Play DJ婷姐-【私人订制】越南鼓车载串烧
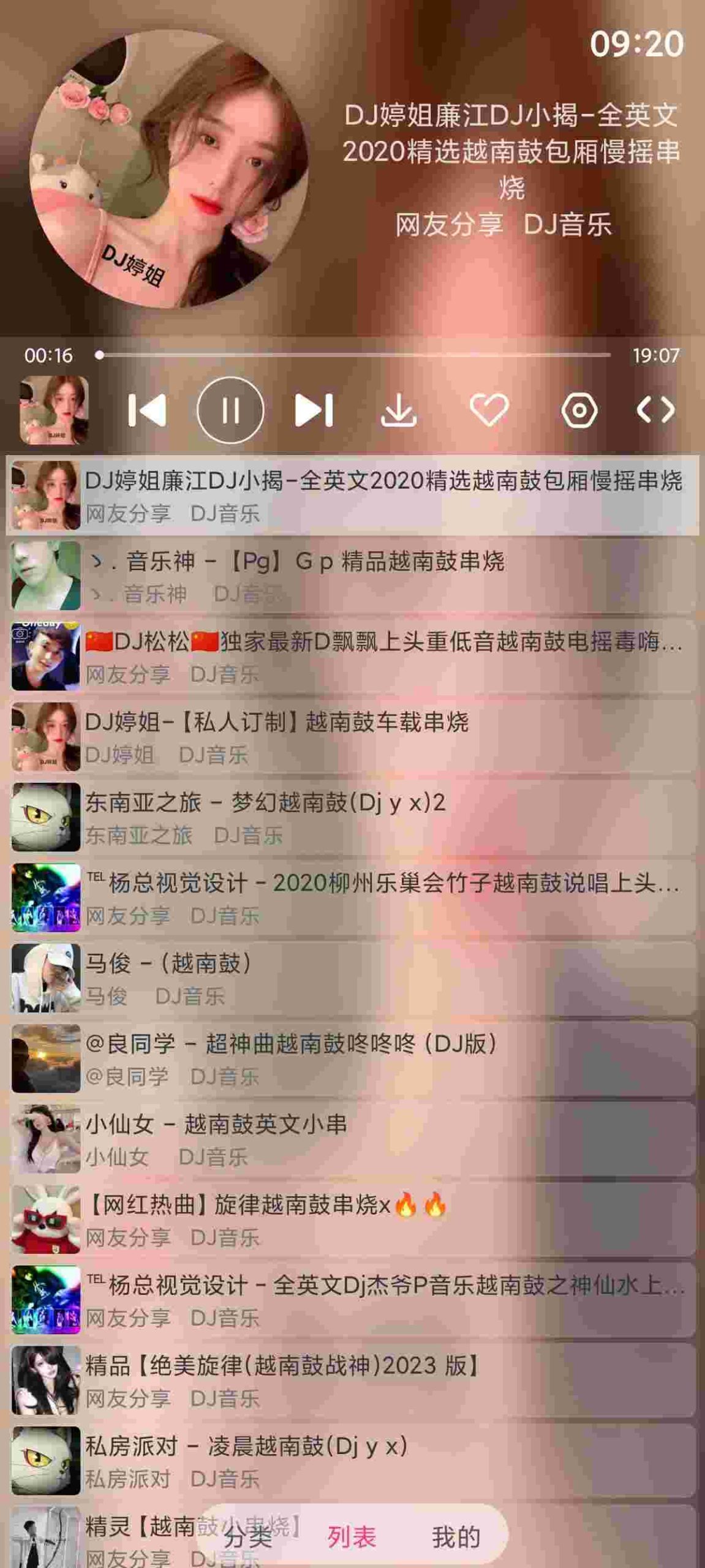Image resolution: width=705 pixels, height=1568 pixels. tap(352, 736)
